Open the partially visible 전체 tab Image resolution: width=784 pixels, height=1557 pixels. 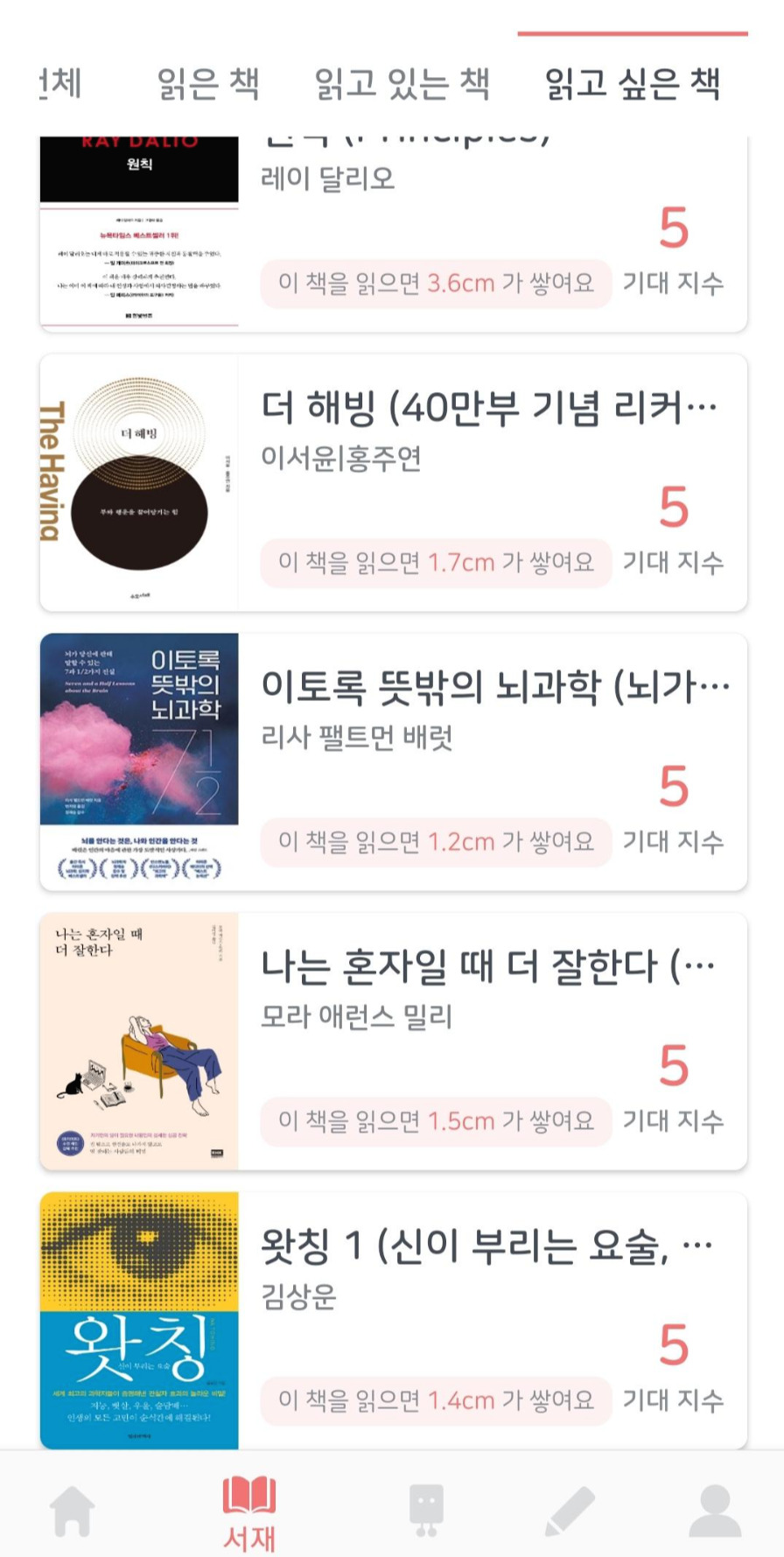tap(59, 84)
